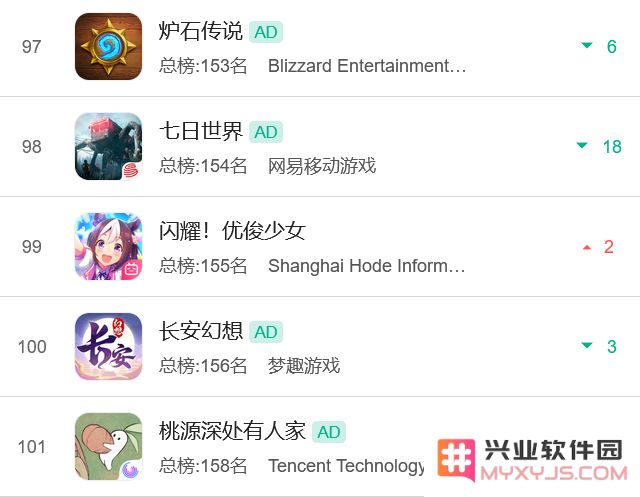
Task: Open the 七日世界 ranking row
Action: point(200,131)
